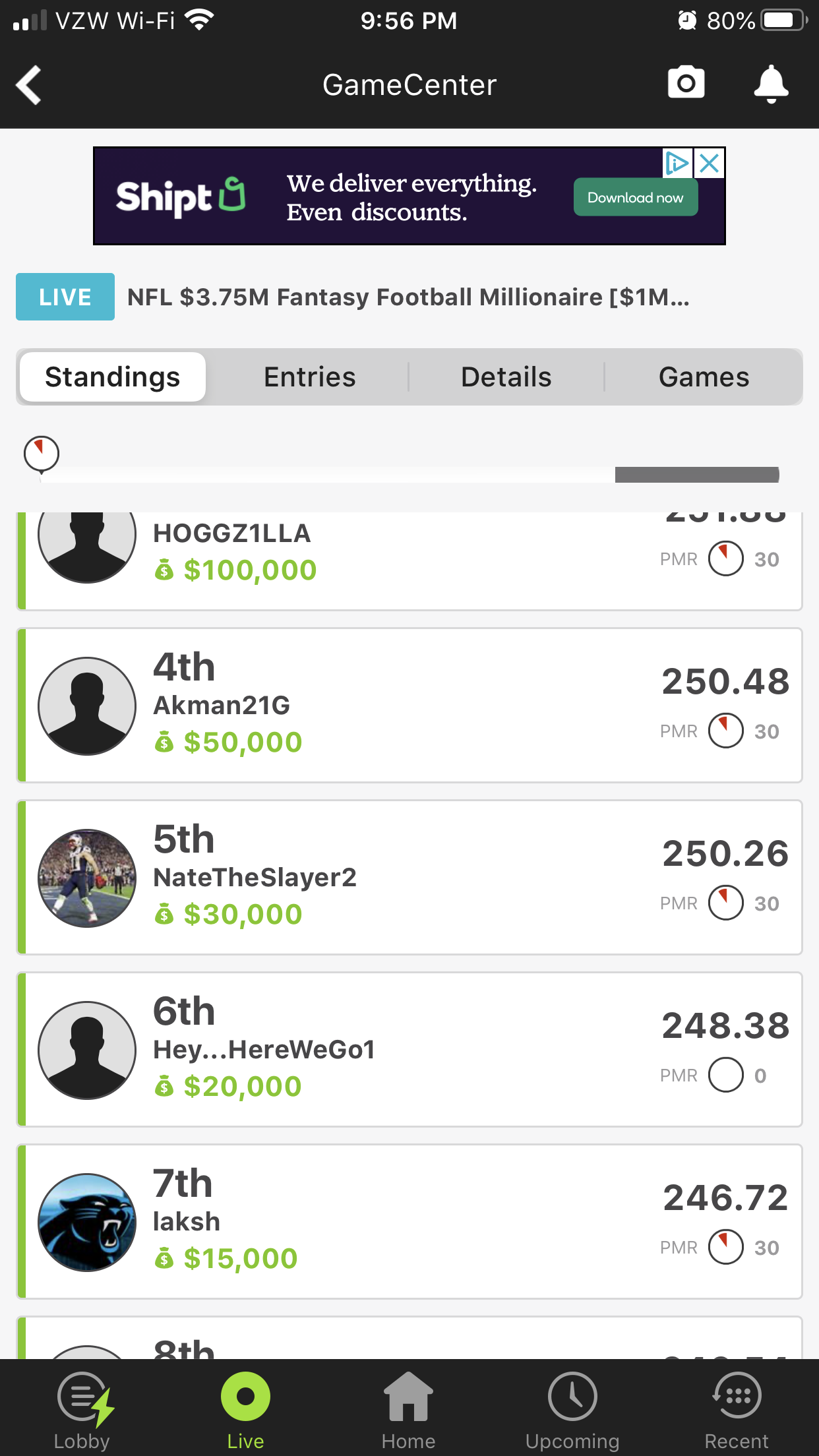Select the Standings tab

coord(113,377)
